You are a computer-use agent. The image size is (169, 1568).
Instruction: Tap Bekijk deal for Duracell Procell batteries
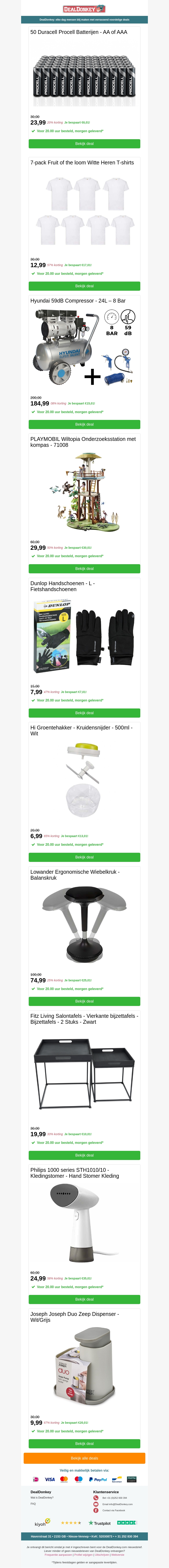[84, 144]
